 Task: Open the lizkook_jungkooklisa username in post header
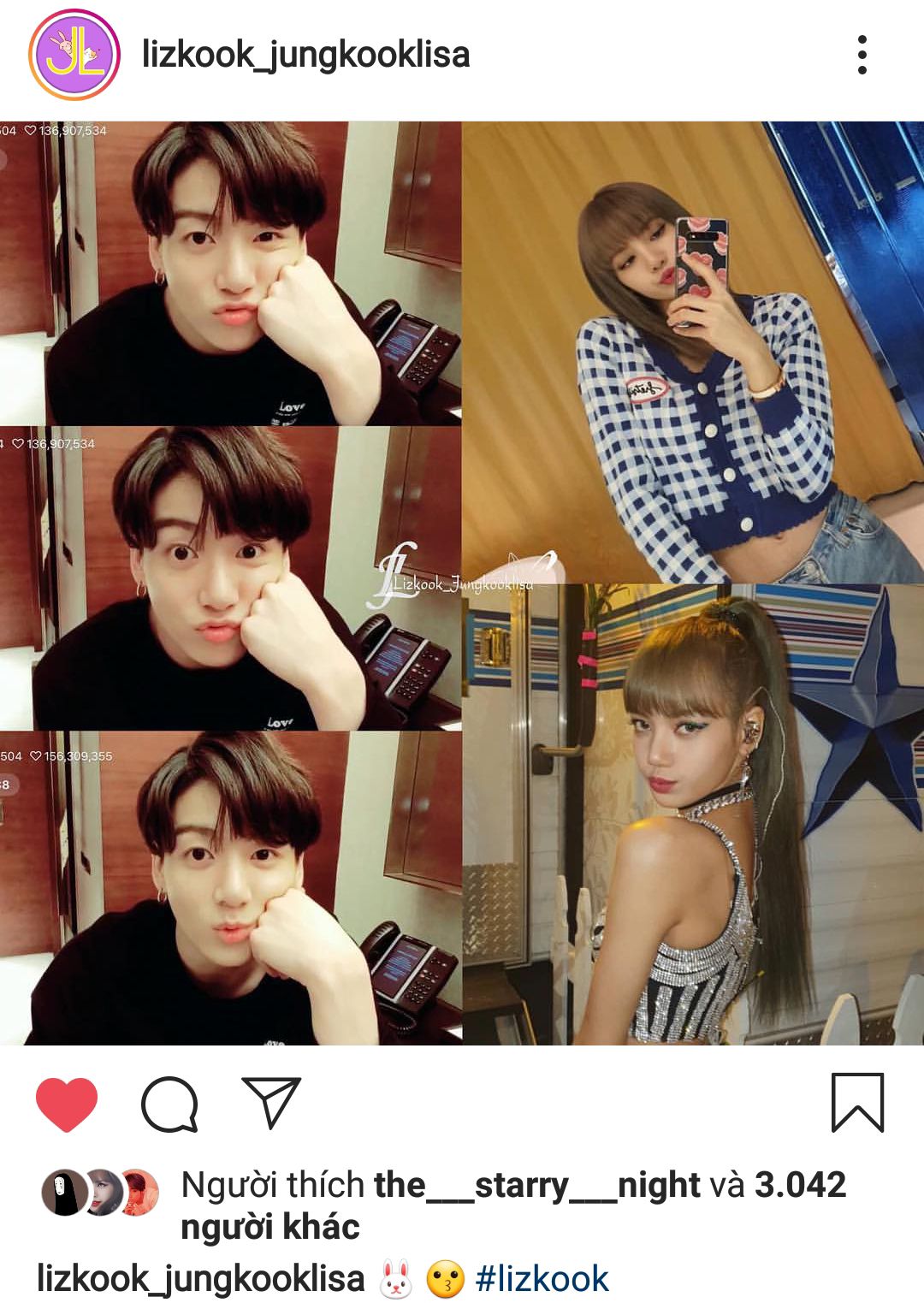(305, 55)
